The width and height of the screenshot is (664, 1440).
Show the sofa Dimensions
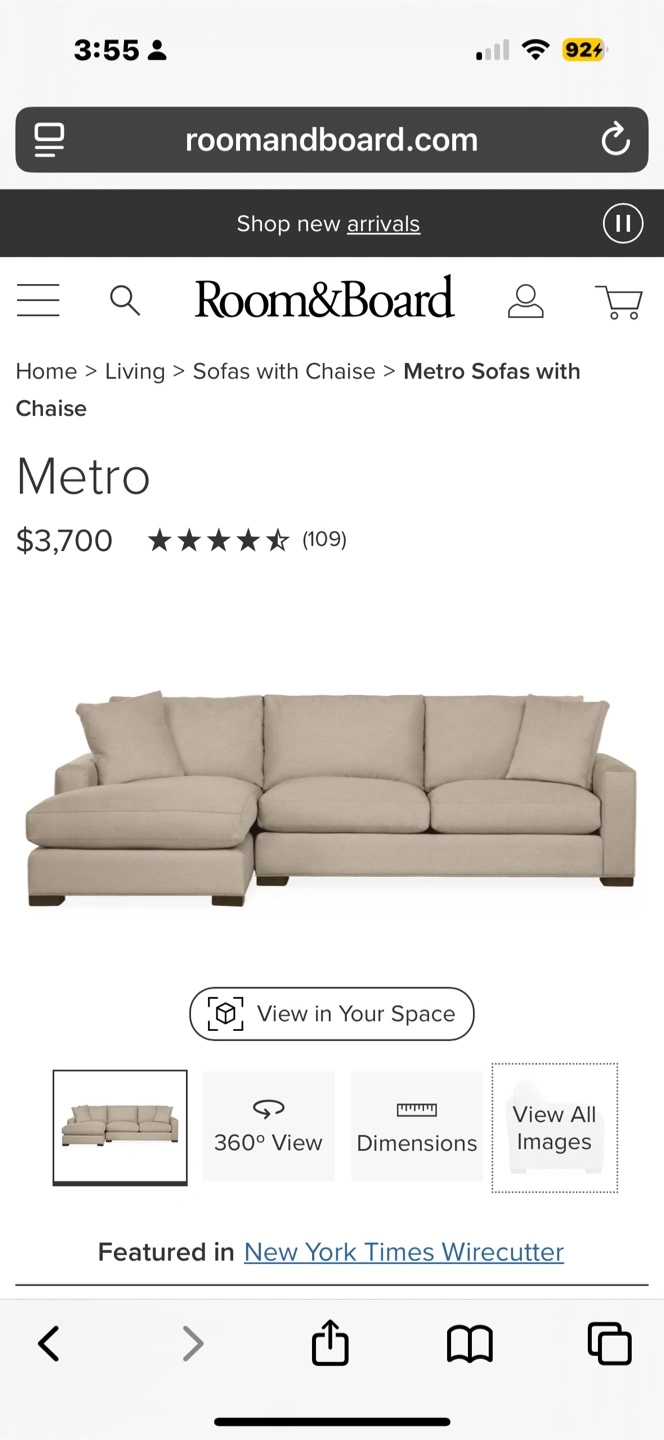(417, 1126)
